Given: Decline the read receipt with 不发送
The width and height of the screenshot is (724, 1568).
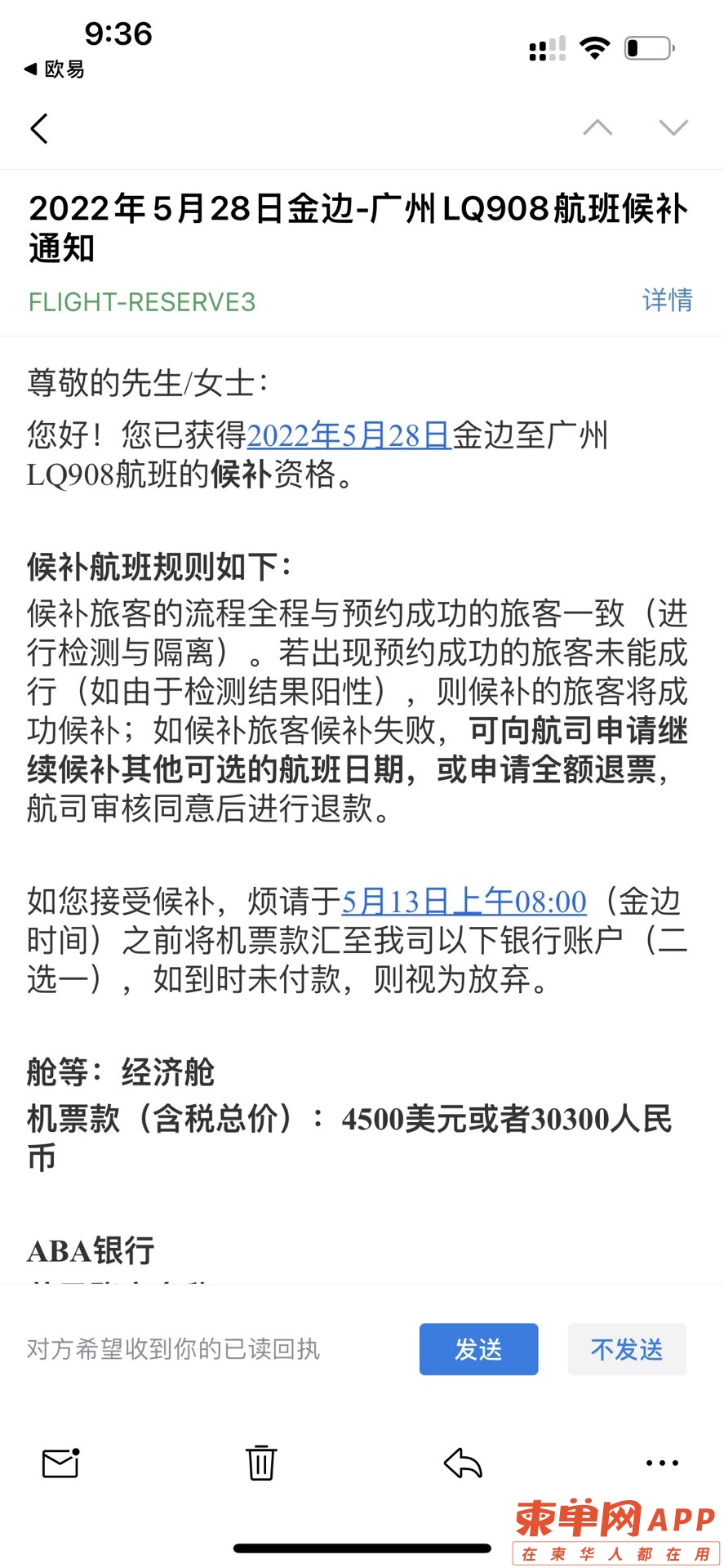Looking at the screenshot, I should (x=626, y=1349).
